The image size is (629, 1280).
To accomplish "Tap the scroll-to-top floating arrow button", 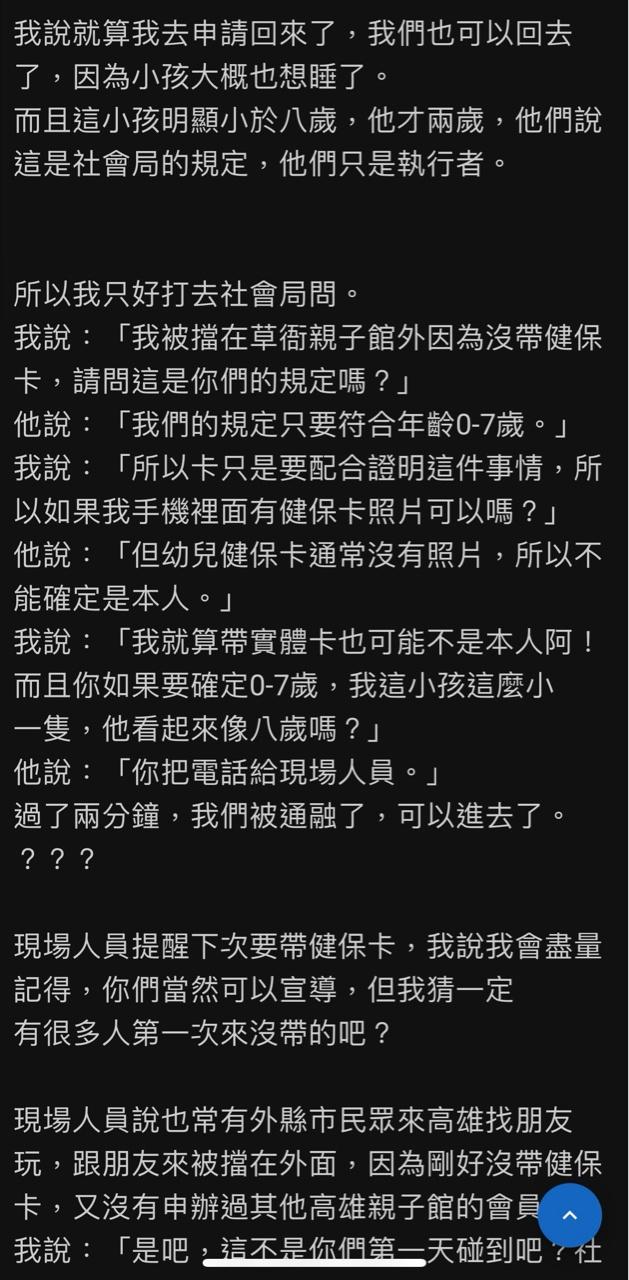I will point(569,1215).
